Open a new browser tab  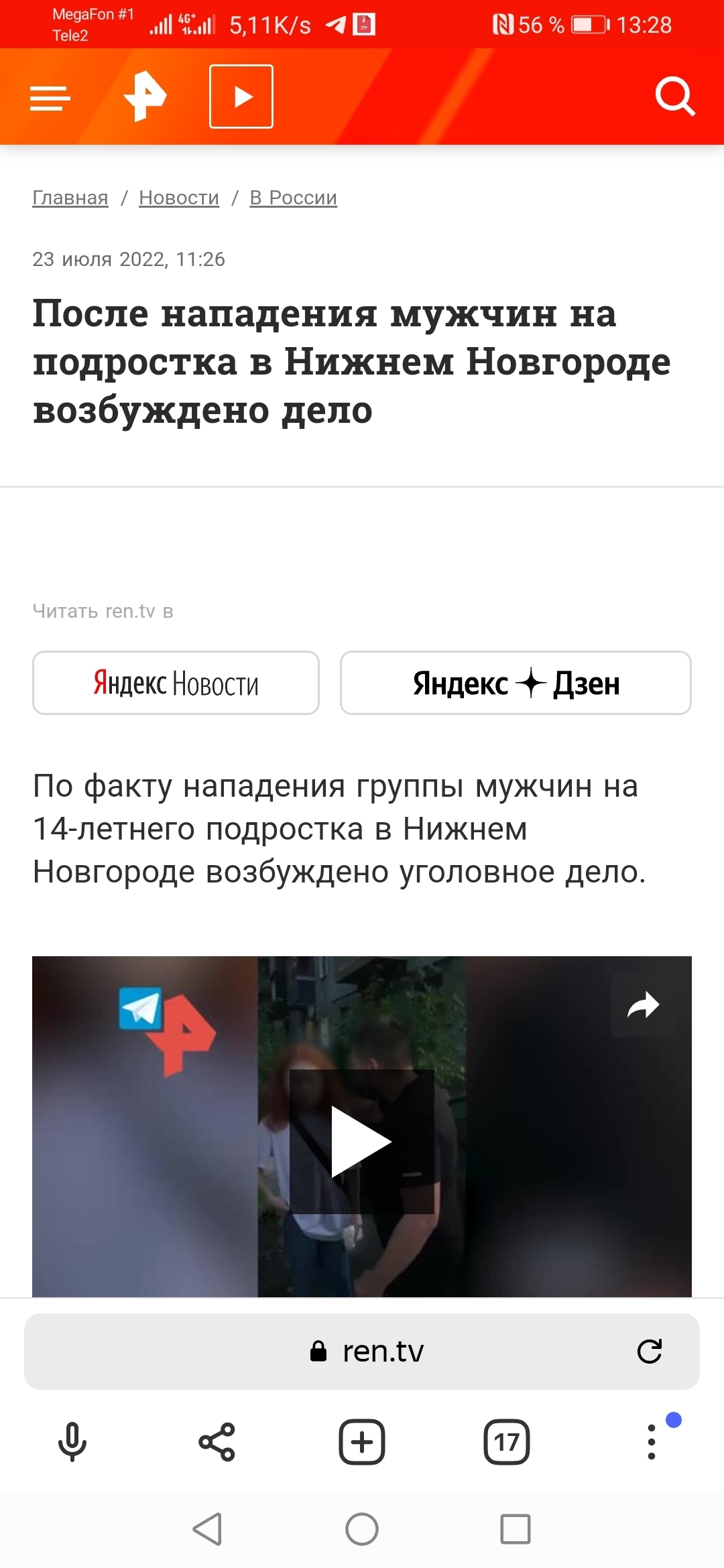tap(362, 1441)
